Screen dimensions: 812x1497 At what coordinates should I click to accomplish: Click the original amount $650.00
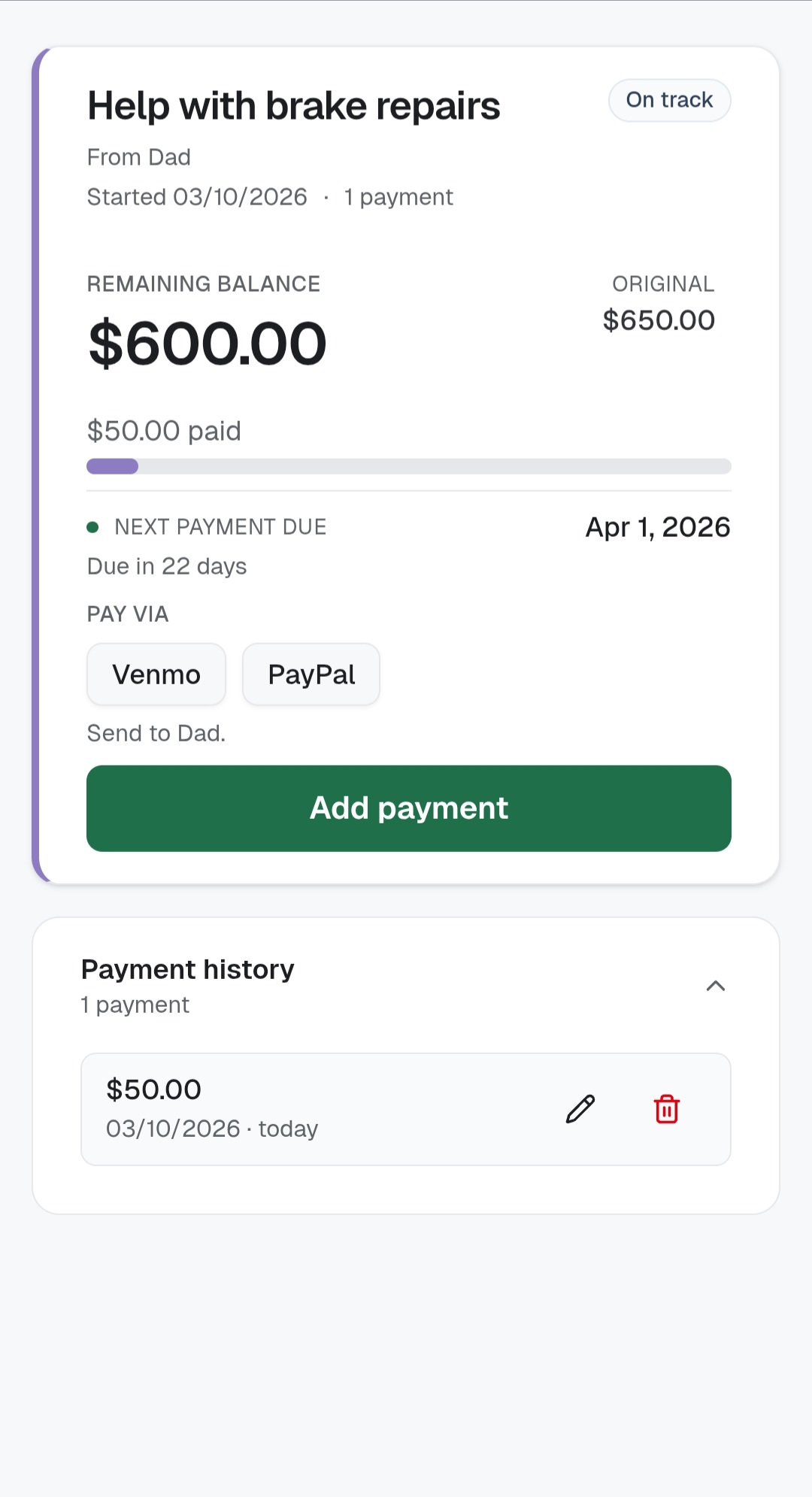(x=659, y=320)
